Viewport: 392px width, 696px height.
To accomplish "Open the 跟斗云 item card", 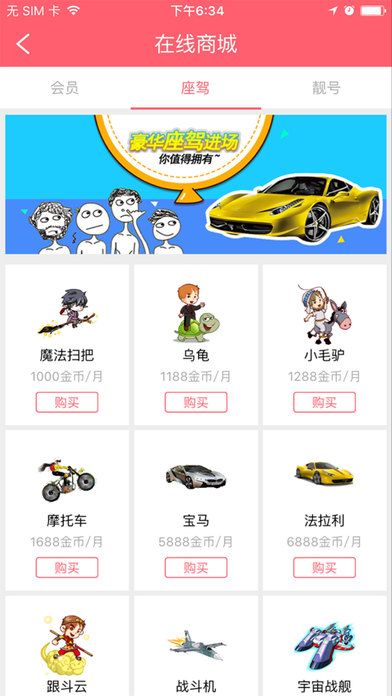I will [67, 646].
